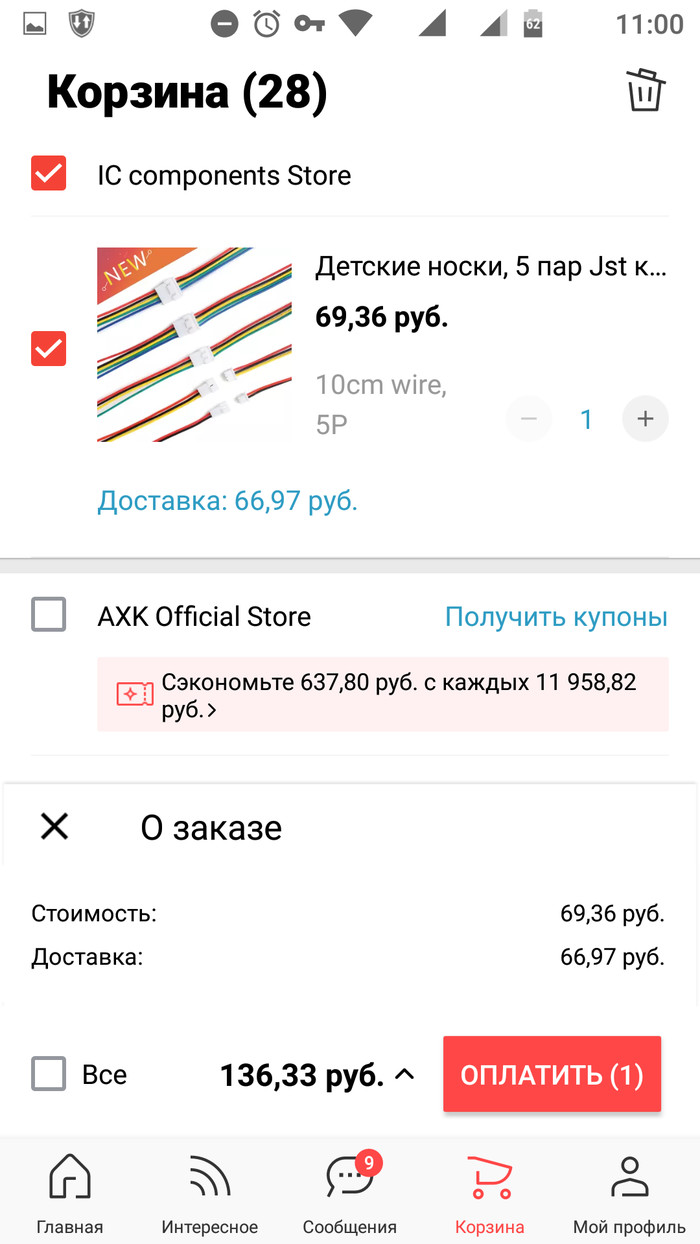The image size is (700, 1244).
Task: Tap Получить купоны link
Action: coord(556,616)
